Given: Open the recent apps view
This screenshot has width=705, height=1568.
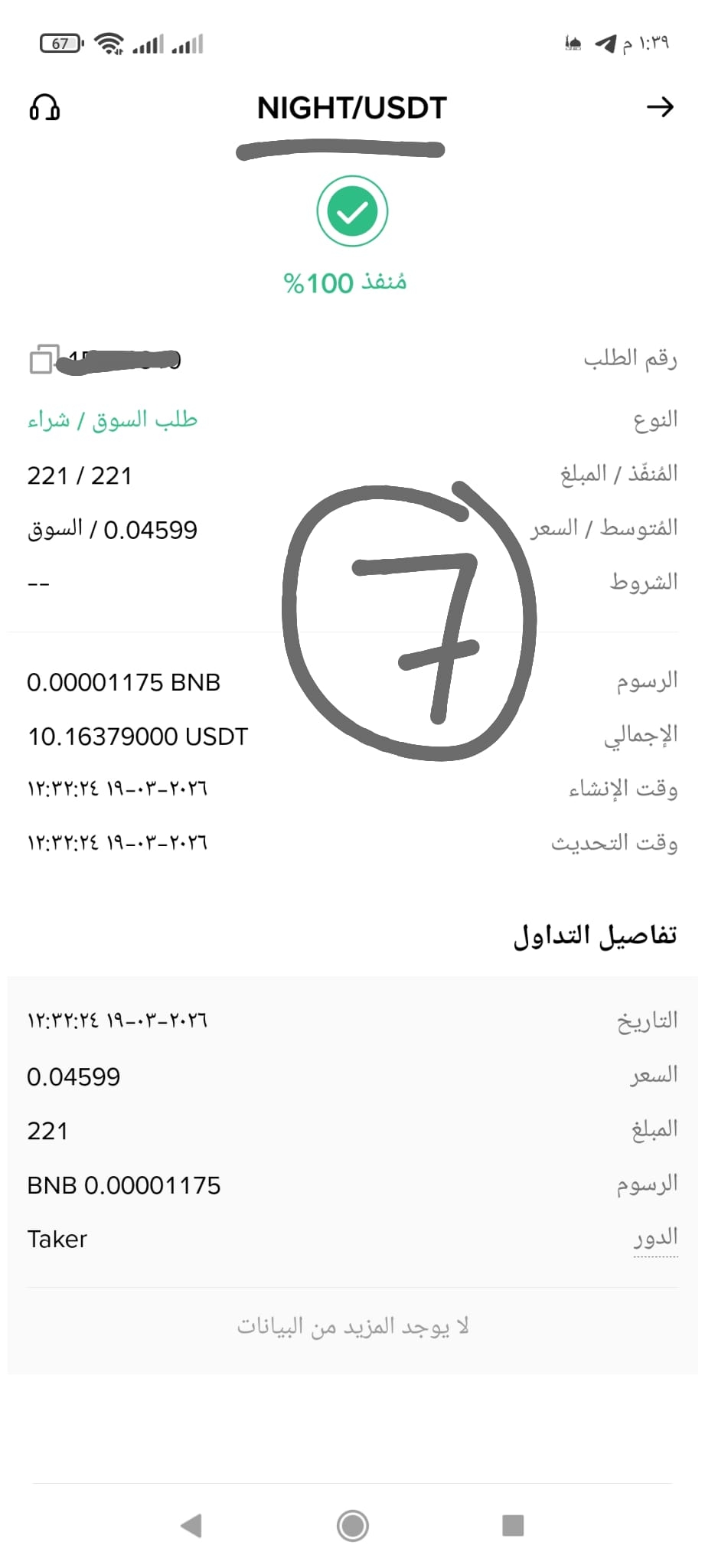Looking at the screenshot, I should (513, 1525).
